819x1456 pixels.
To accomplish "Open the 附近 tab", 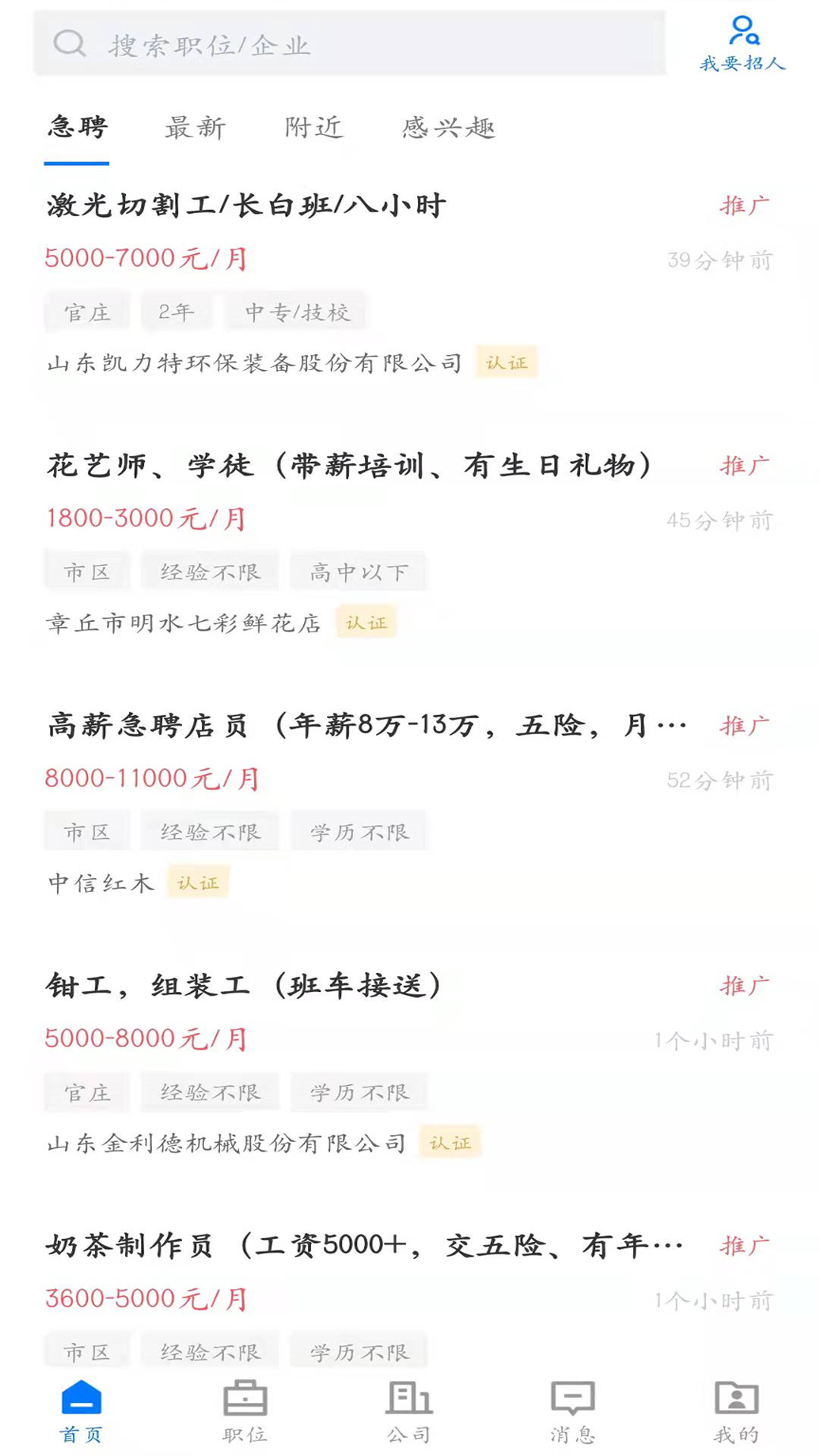I will (312, 127).
